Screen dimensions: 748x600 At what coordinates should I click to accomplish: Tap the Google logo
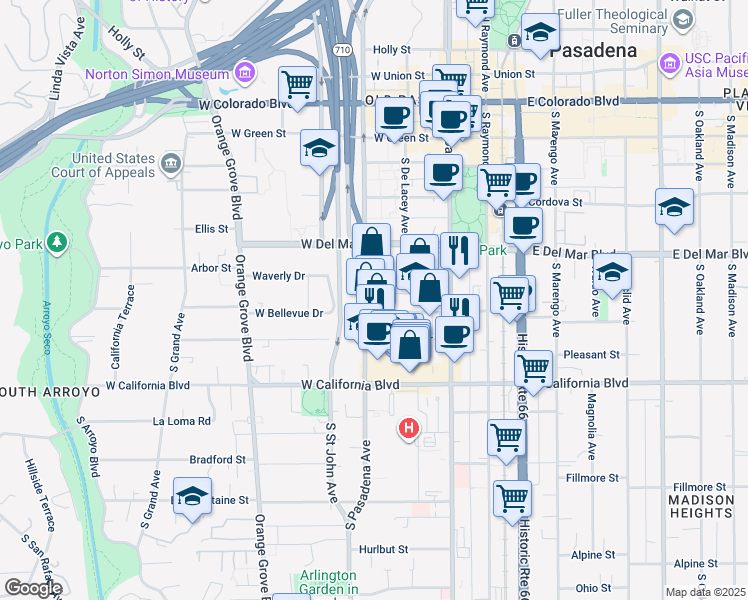pos(33,588)
